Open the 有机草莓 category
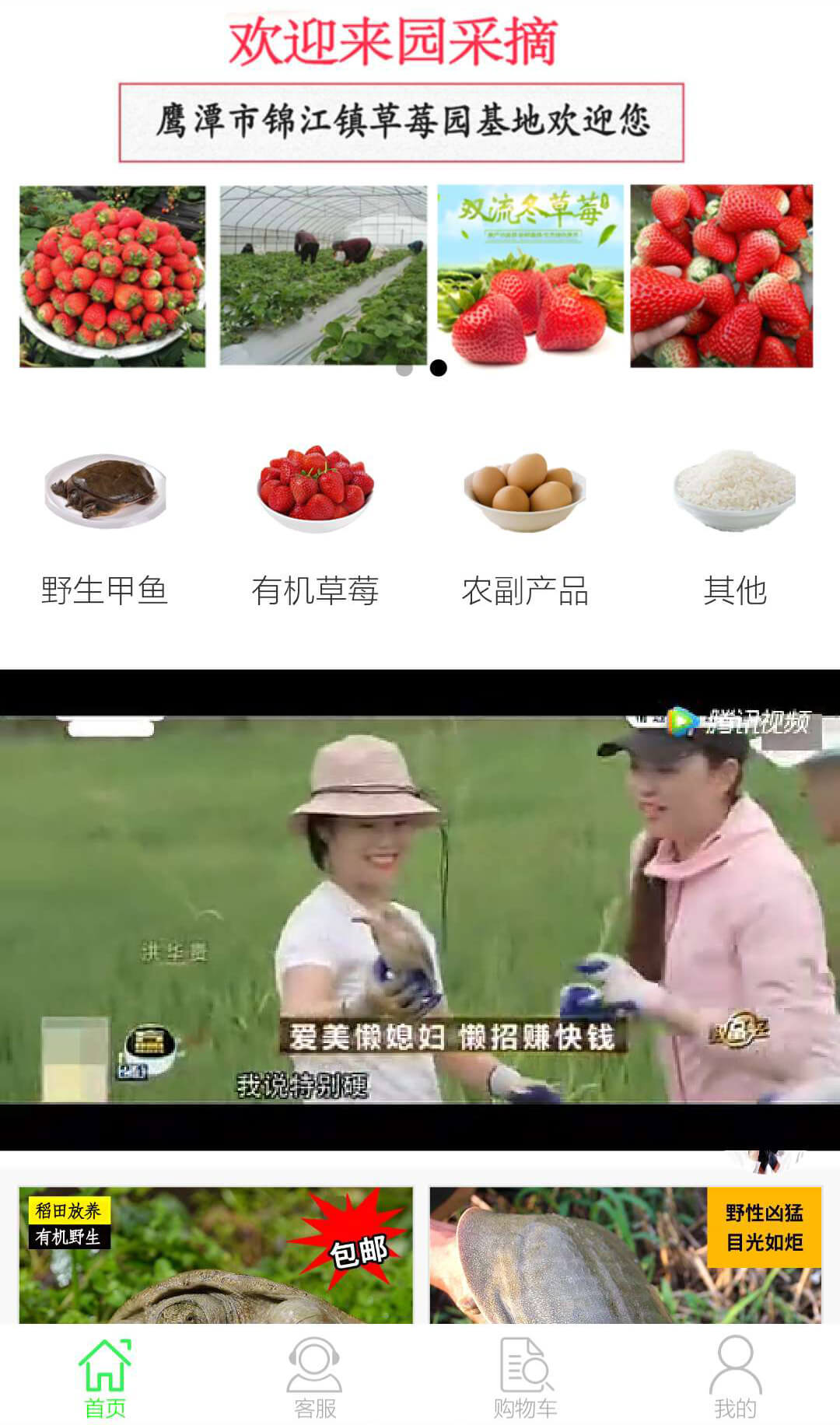The width and height of the screenshot is (840, 1425). pyautogui.click(x=315, y=529)
